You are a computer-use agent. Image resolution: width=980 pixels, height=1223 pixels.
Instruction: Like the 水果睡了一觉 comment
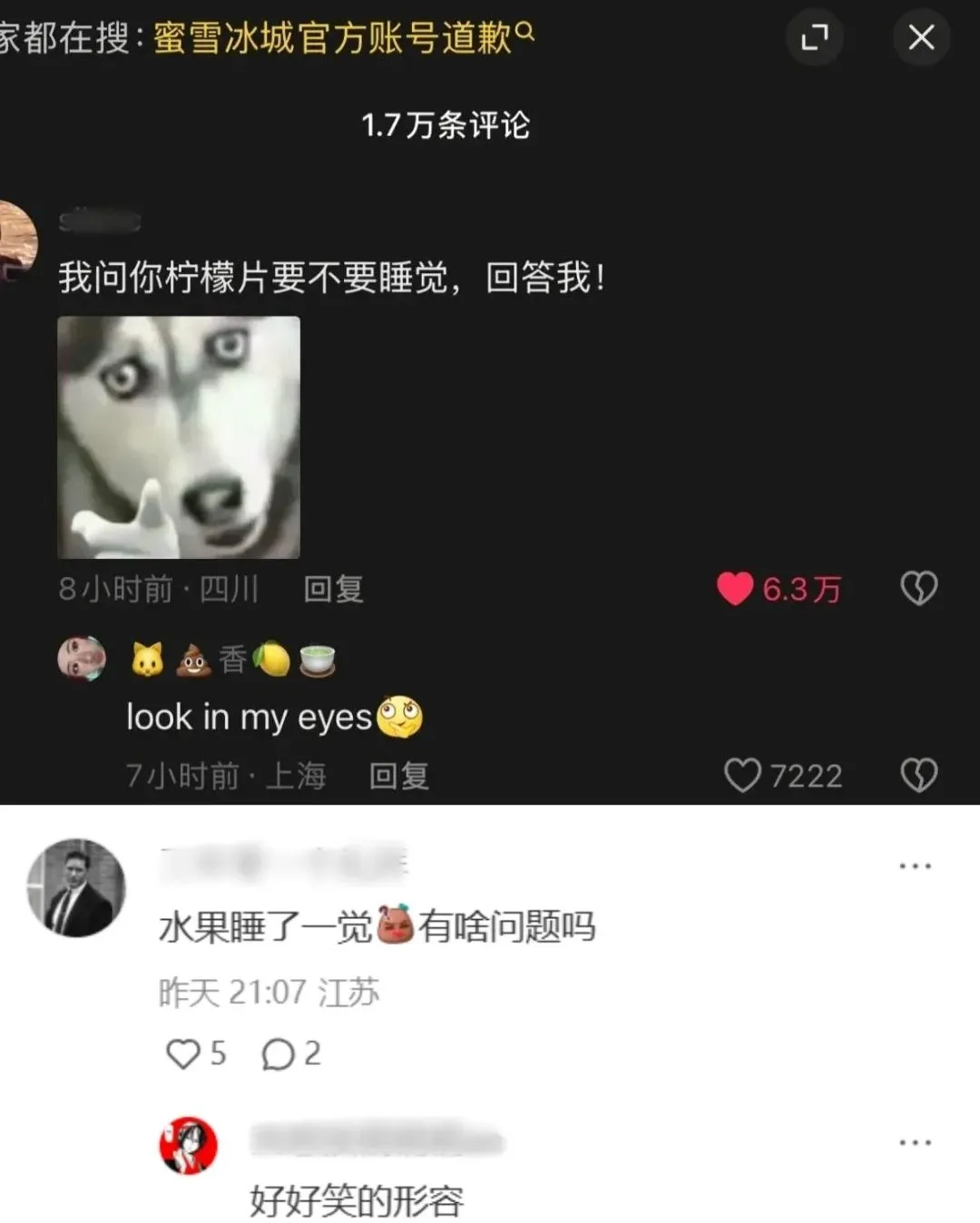pos(183,1054)
